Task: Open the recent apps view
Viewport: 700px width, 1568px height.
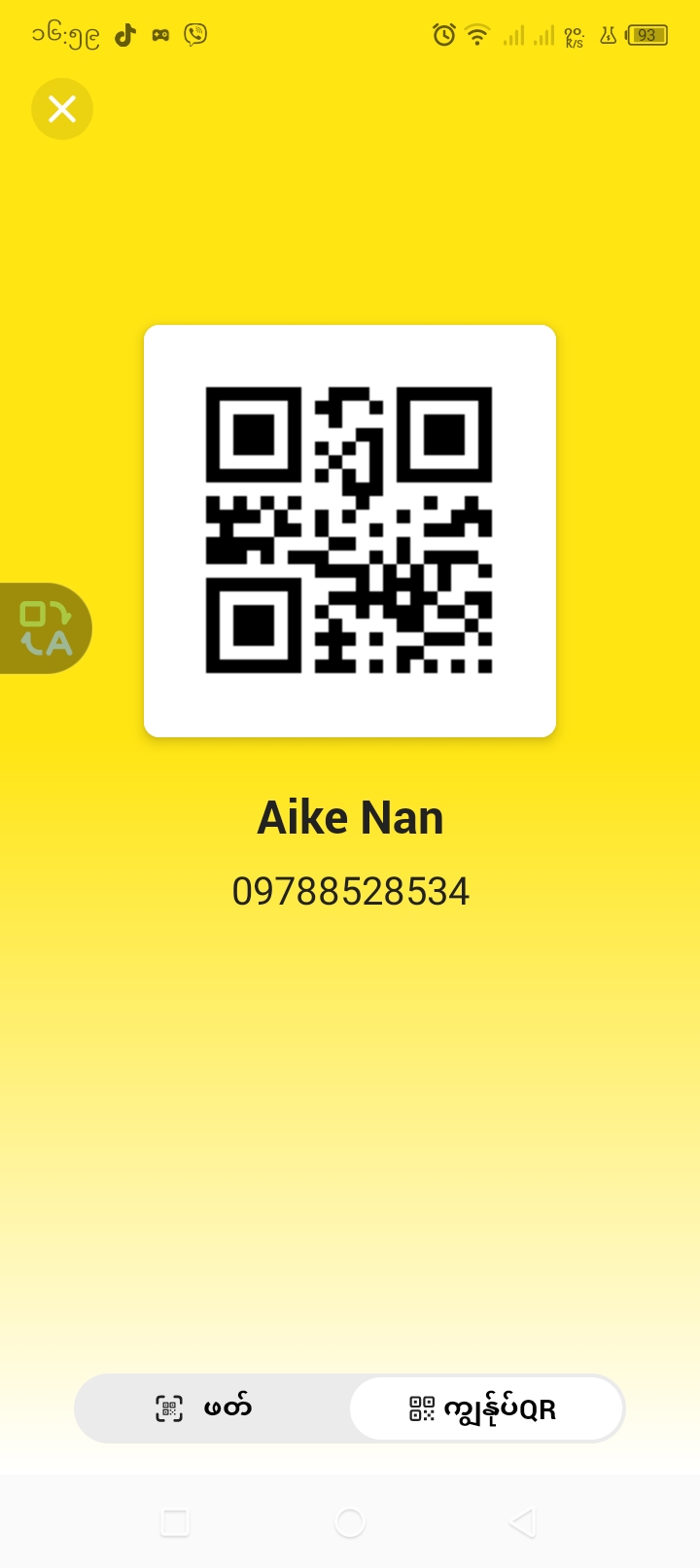Action: click(175, 1522)
